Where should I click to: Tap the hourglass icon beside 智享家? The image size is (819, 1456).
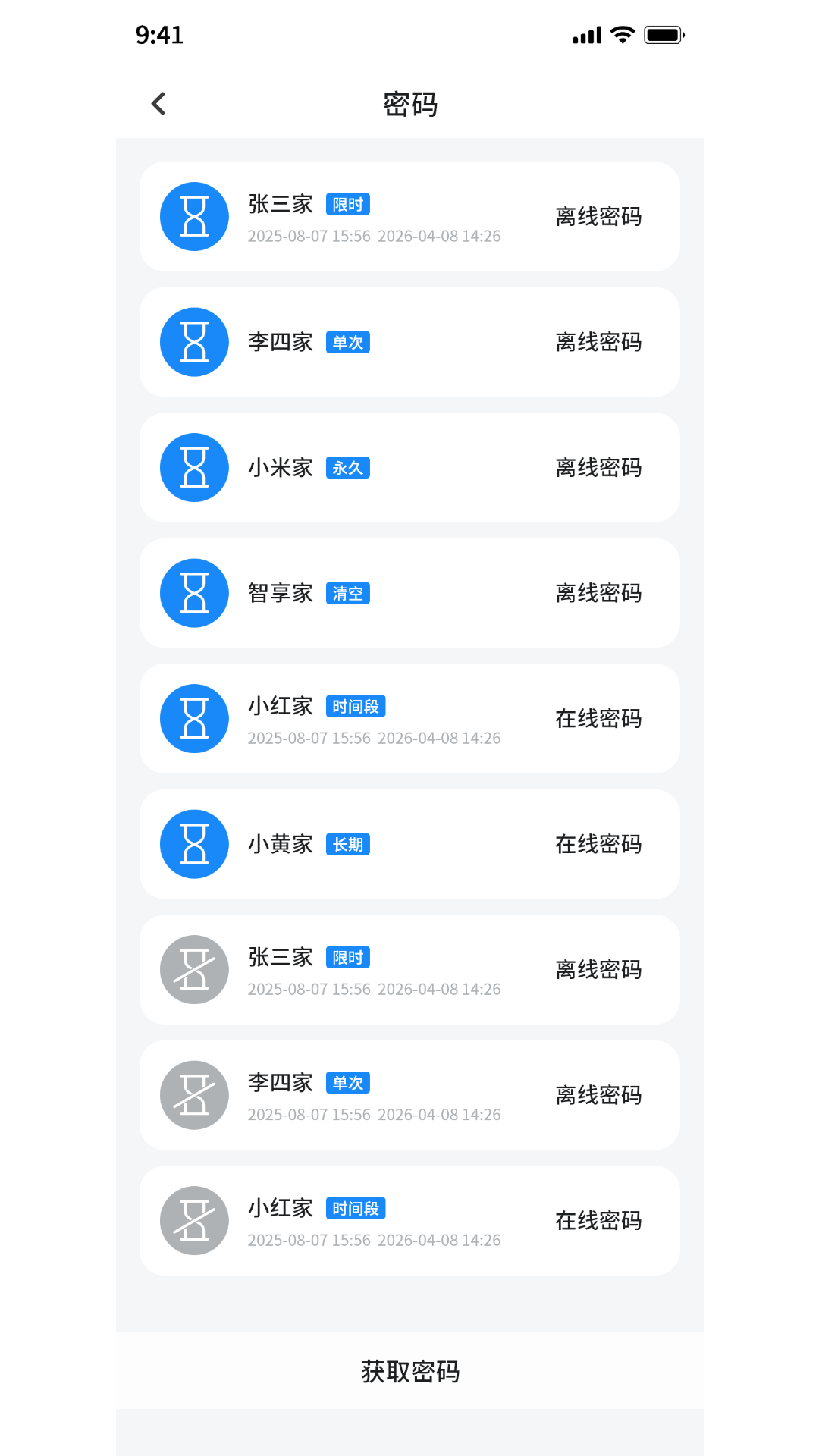[x=193, y=593]
